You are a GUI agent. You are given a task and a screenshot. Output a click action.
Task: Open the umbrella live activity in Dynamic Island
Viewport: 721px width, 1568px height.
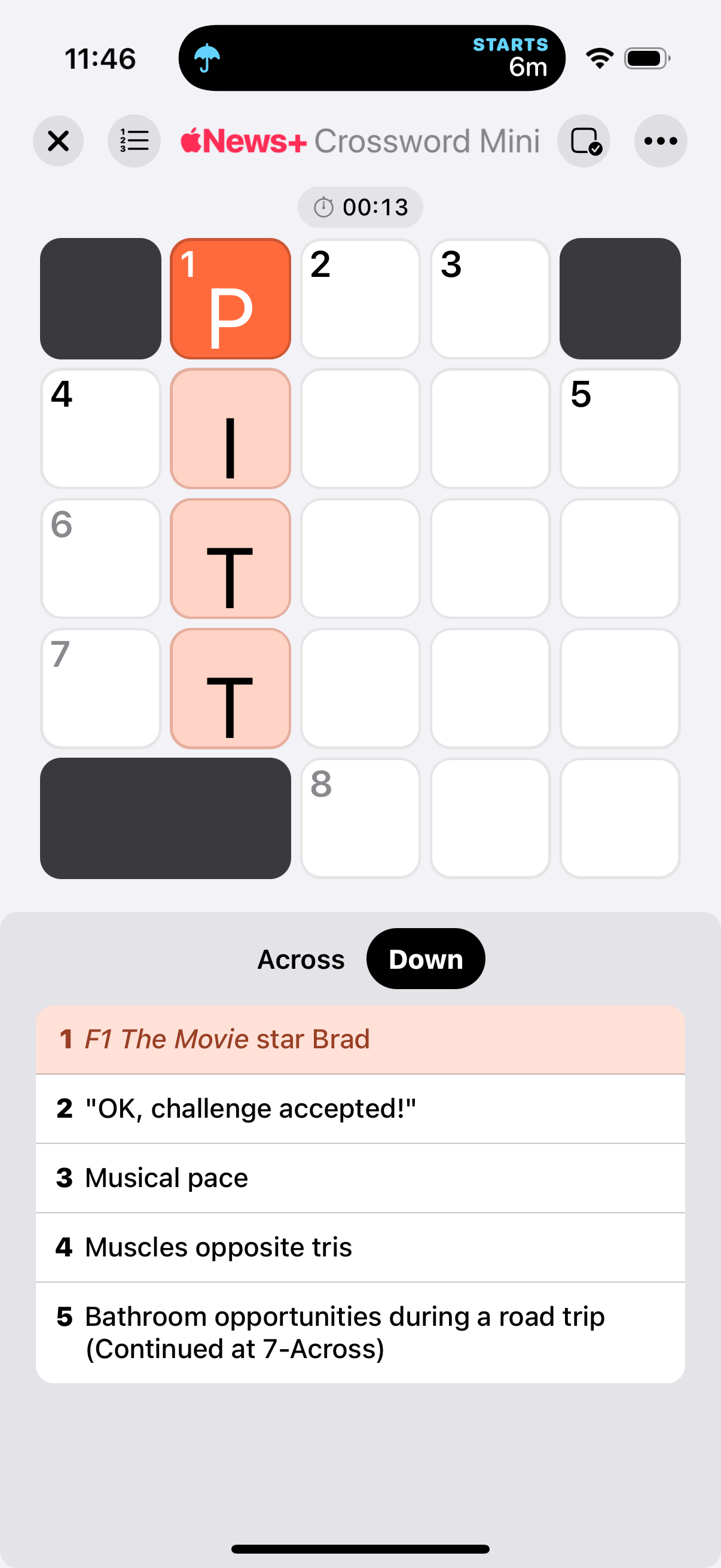pos(372,59)
